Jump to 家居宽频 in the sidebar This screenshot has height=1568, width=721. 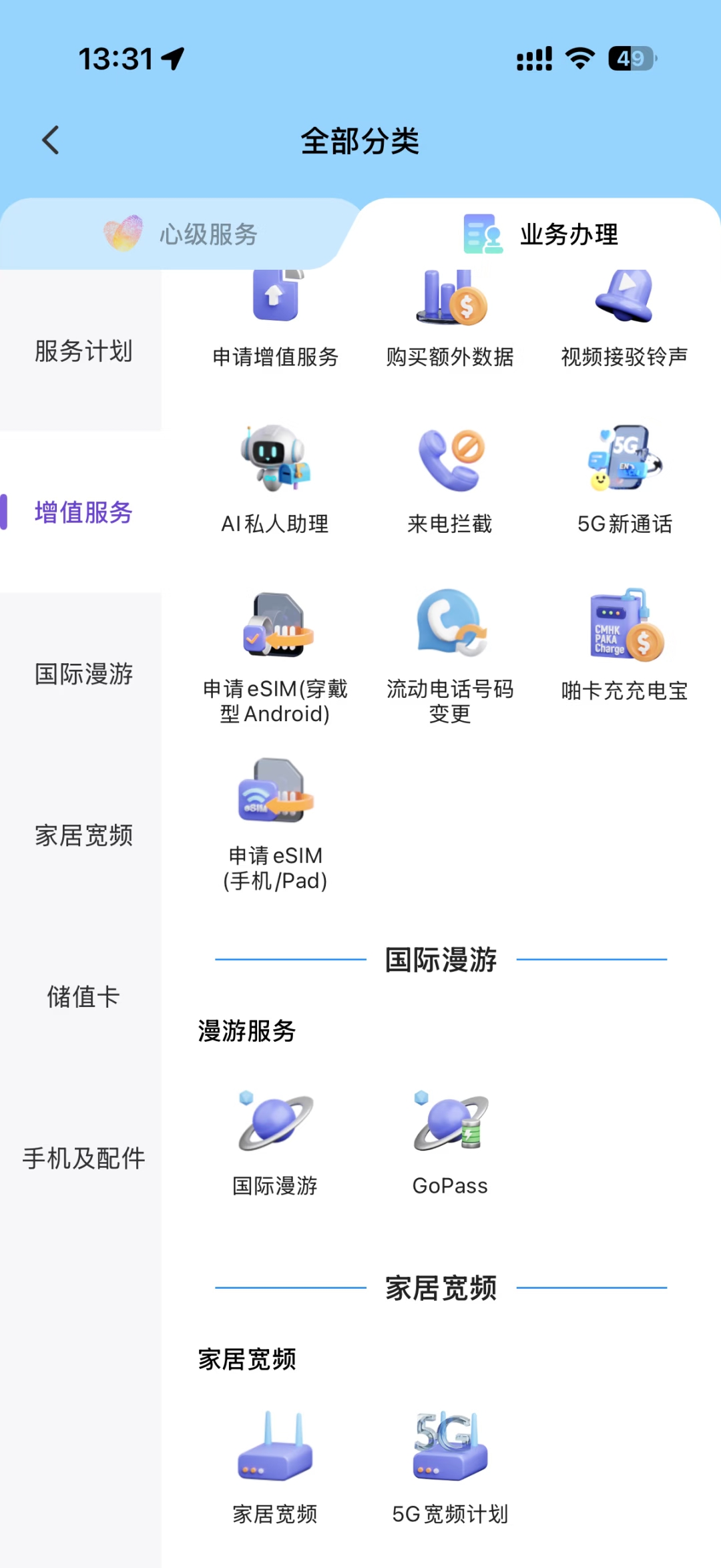click(x=83, y=835)
